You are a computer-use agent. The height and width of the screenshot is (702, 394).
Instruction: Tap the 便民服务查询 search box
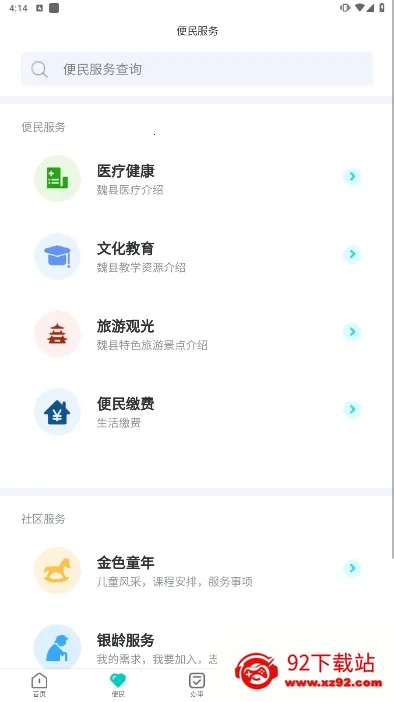tap(197, 69)
